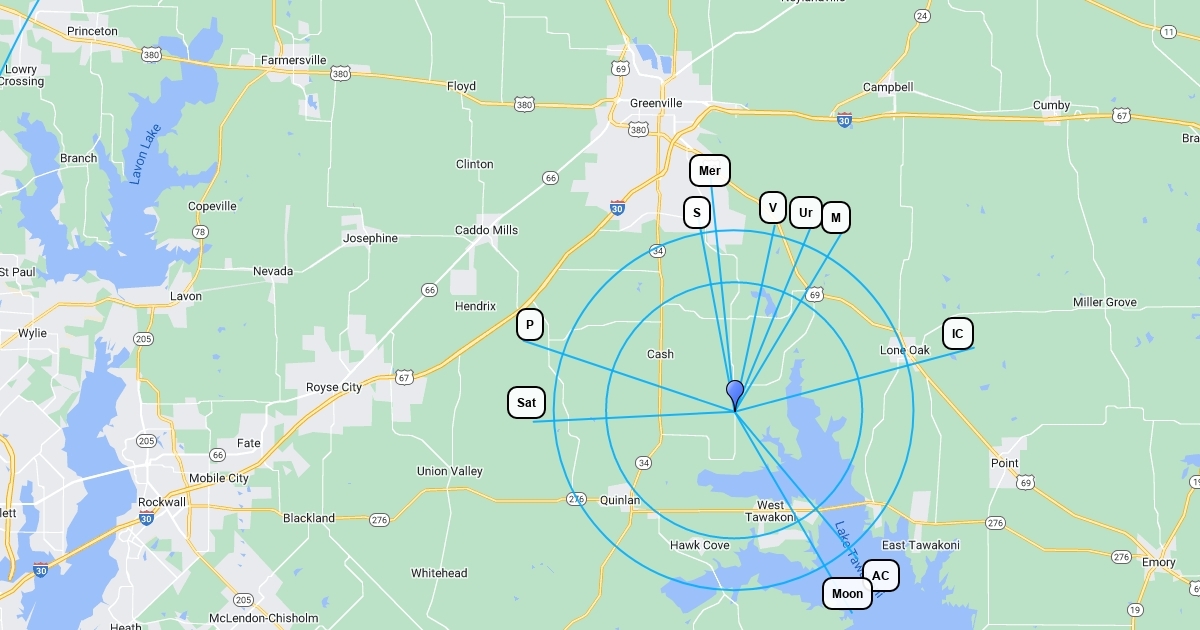Viewport: 1200px width, 630px height.
Task: Select the M planet label
Action: coord(836,217)
